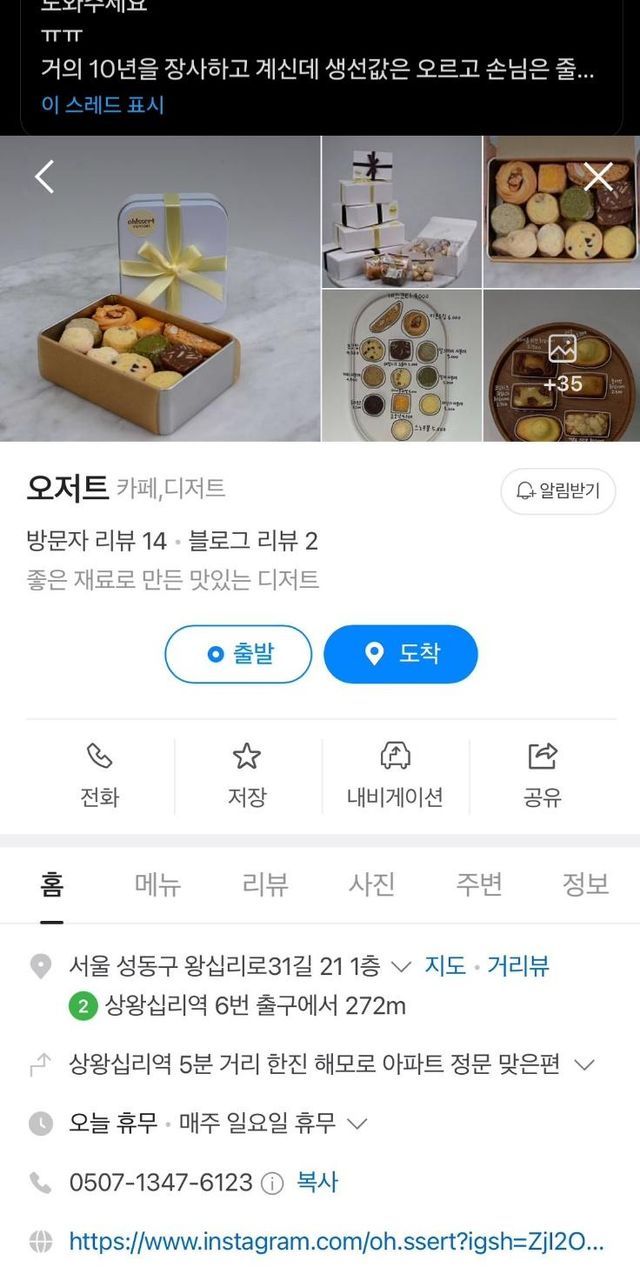
Task: Go back using the arrow over photo
Action: [45, 177]
